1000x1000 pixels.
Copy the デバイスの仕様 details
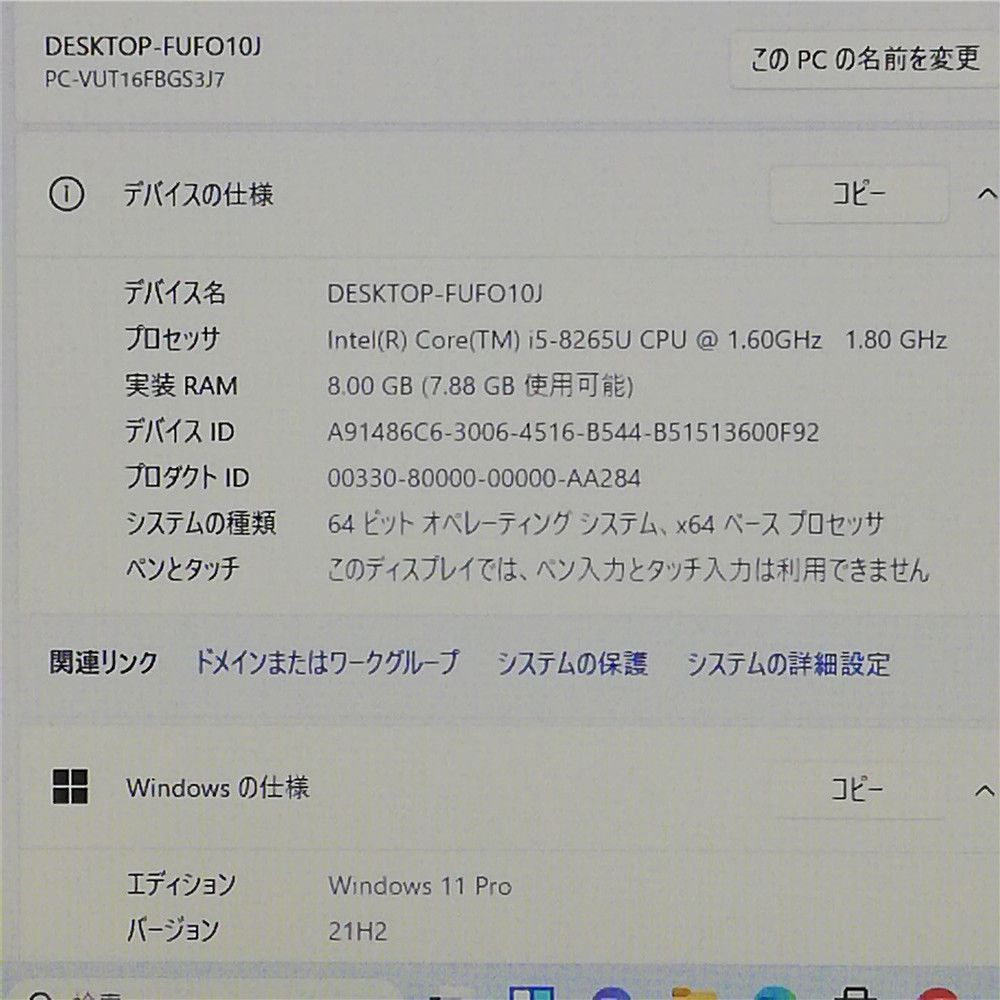(x=859, y=194)
